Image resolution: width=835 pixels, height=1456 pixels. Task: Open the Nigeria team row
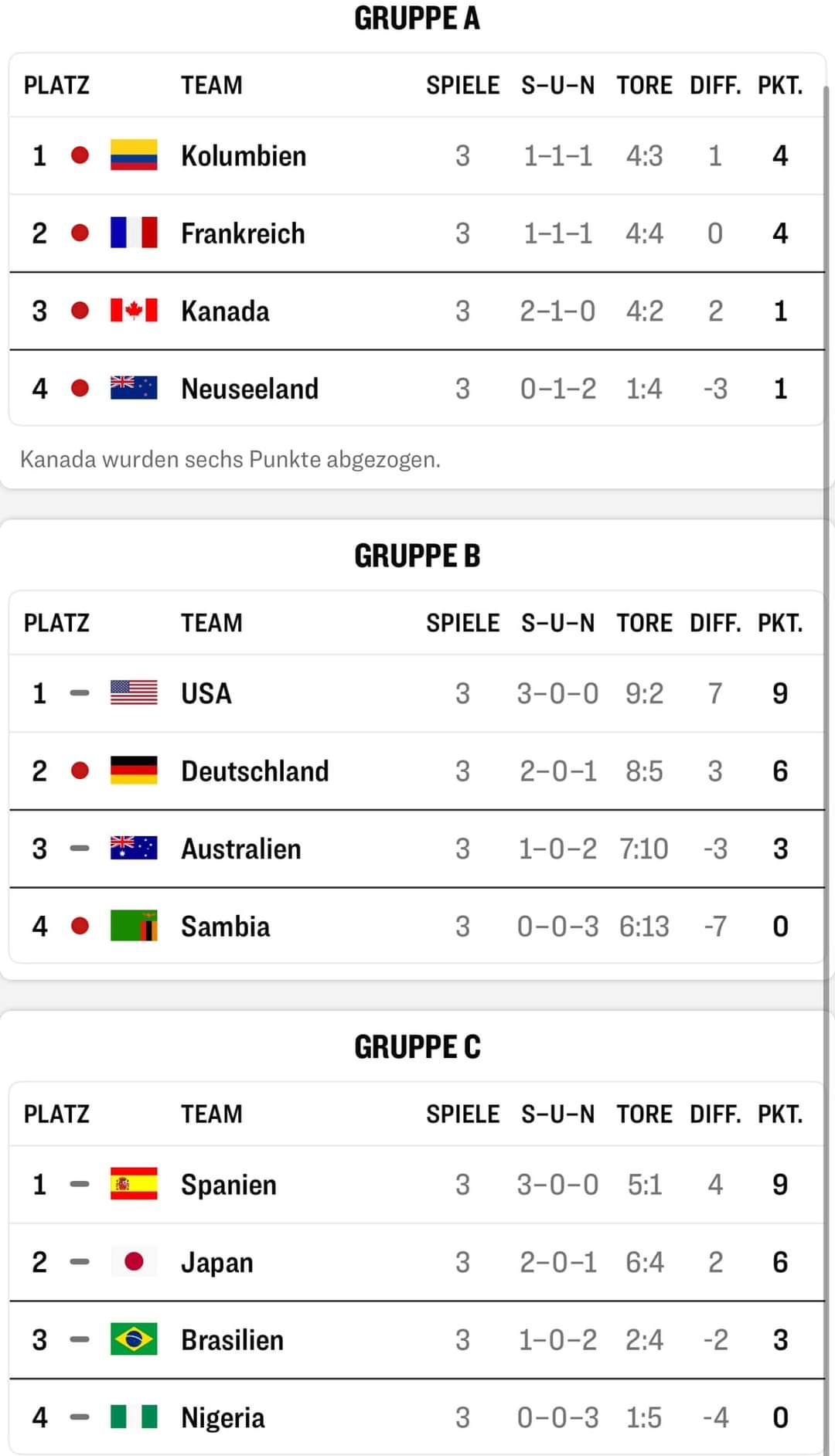[x=417, y=1417]
